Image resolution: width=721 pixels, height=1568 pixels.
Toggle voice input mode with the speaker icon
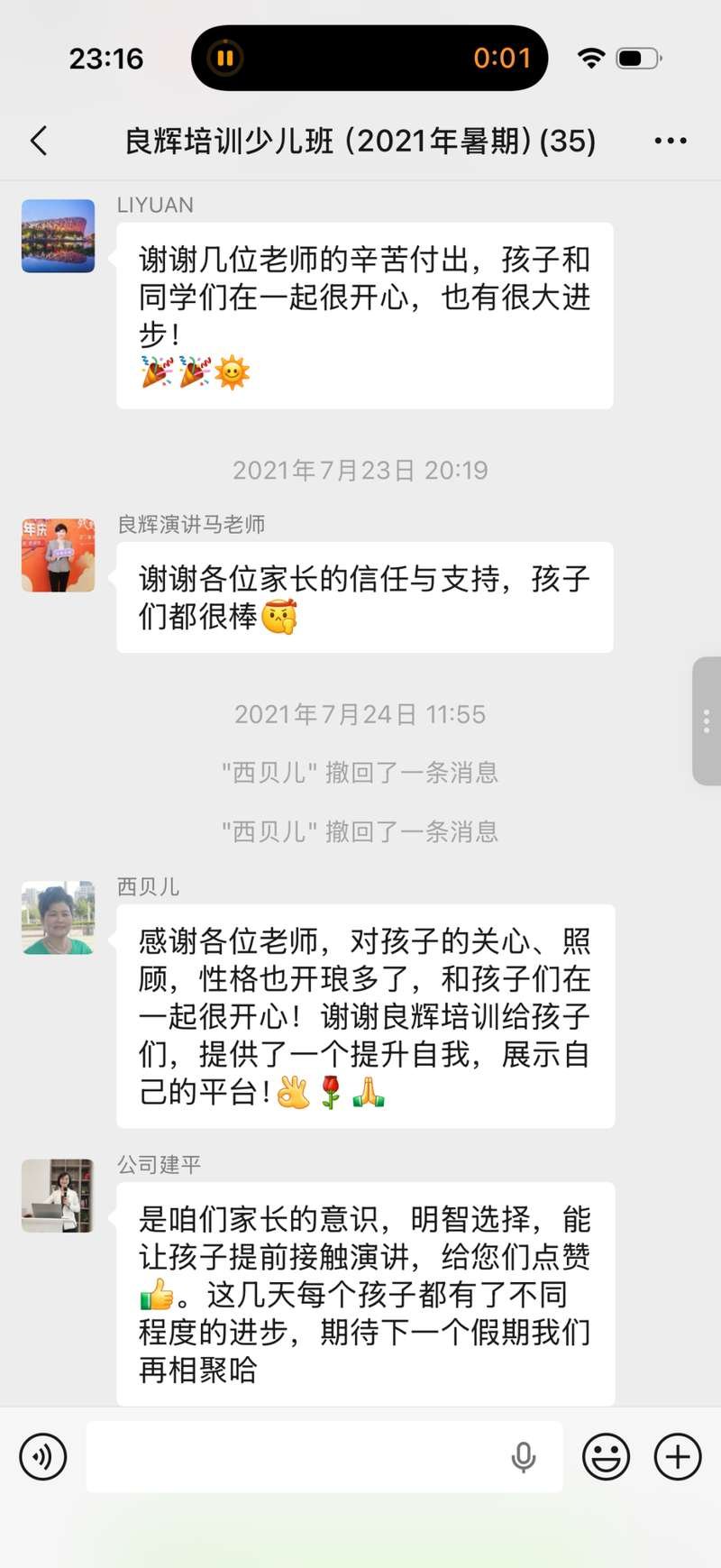[42, 1456]
